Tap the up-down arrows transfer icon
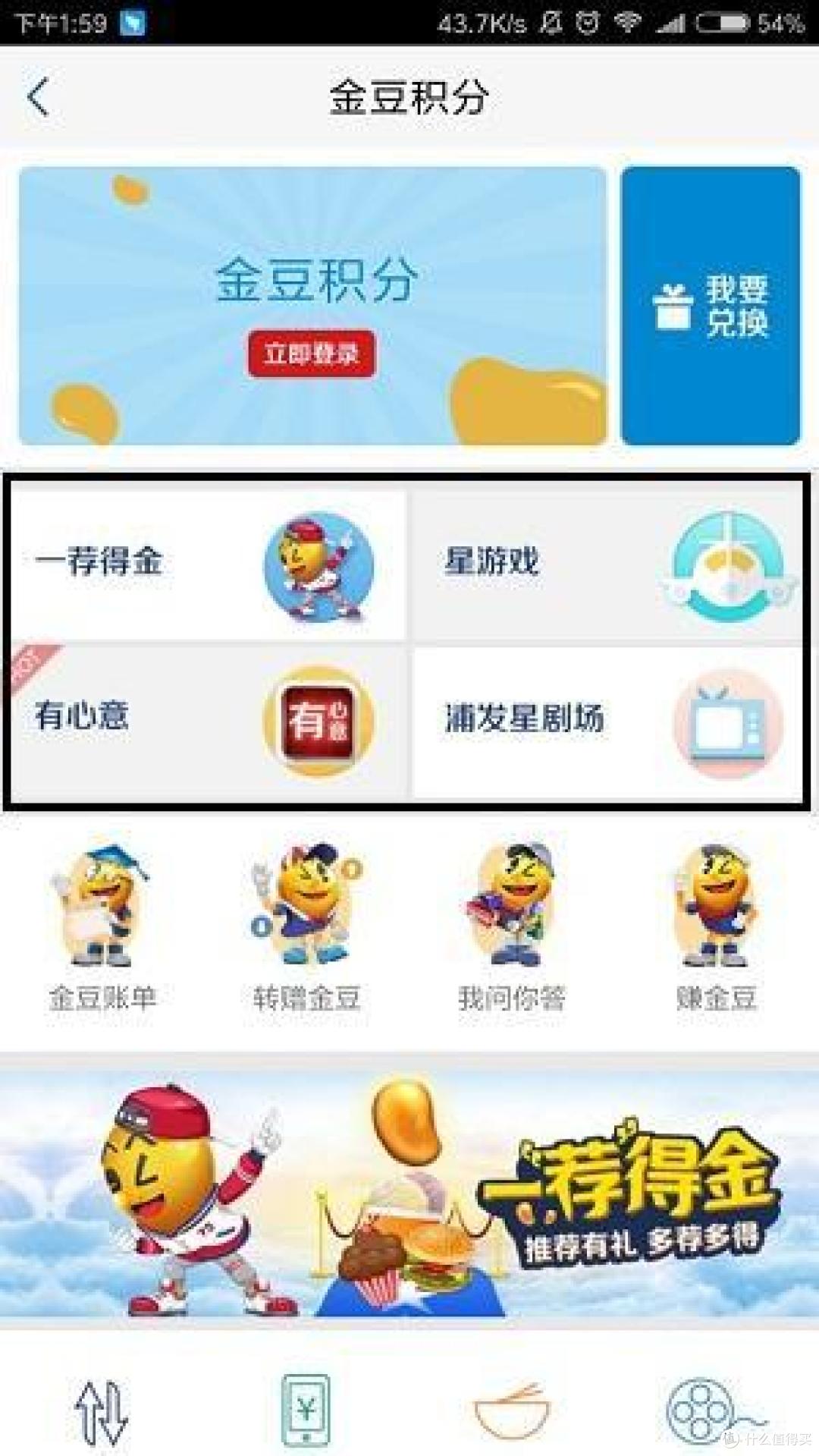This screenshot has height=1456, width=819. (102, 1412)
